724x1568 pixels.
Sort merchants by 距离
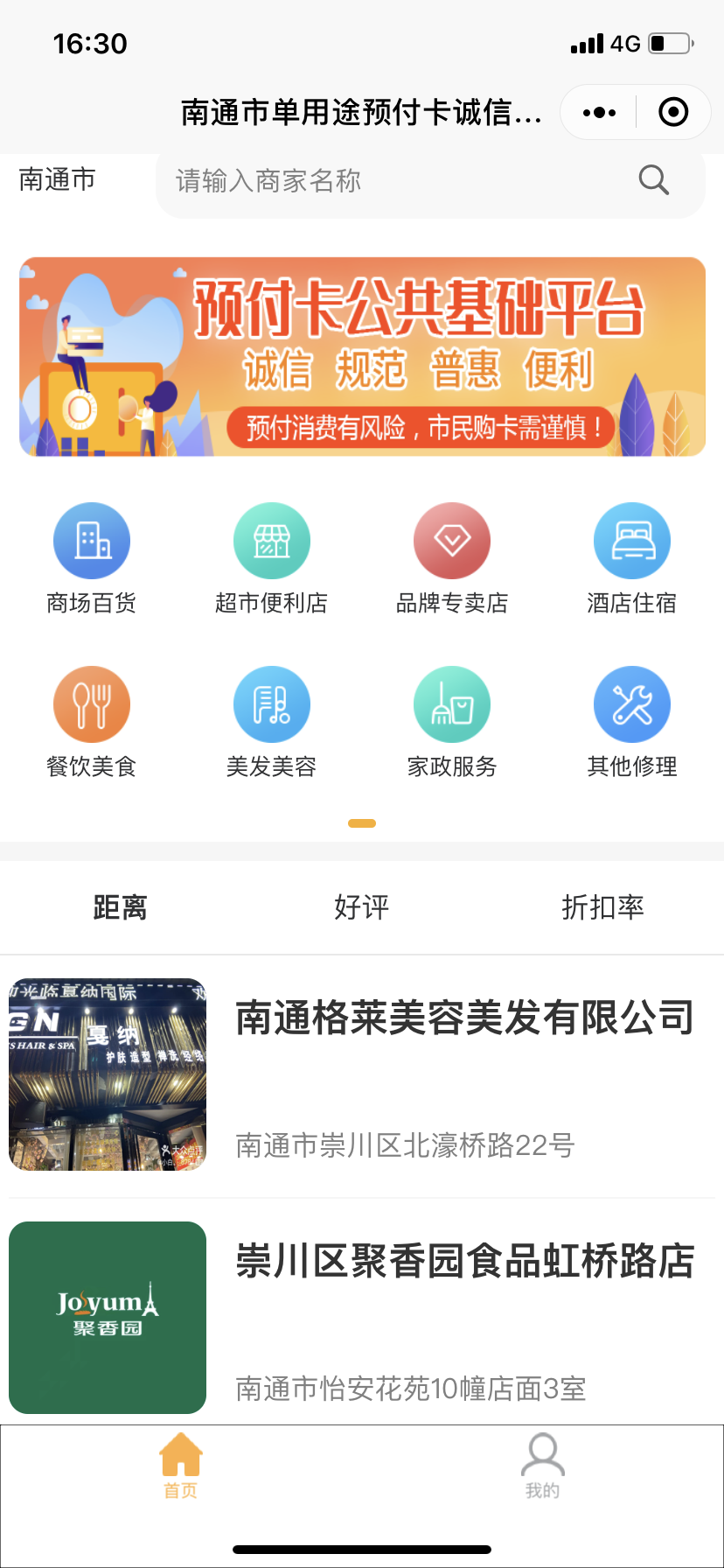(x=121, y=907)
